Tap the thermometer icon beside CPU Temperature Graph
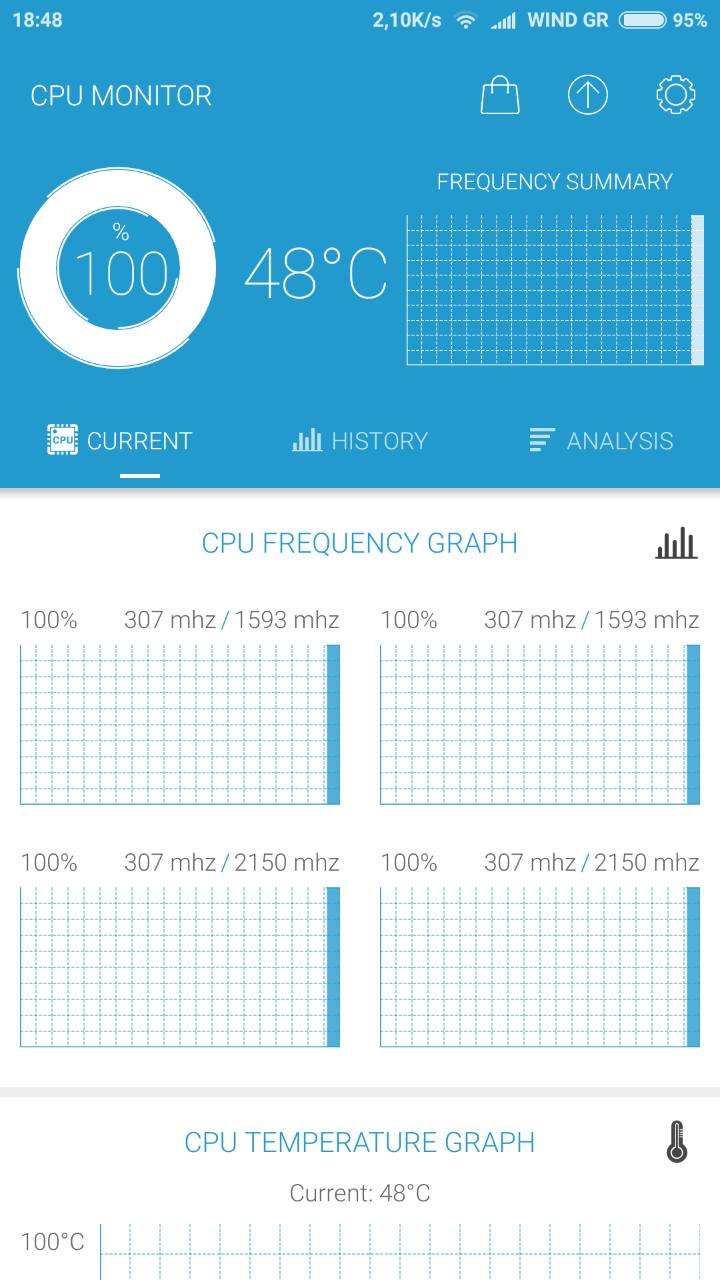The width and height of the screenshot is (720, 1280). click(x=677, y=1142)
